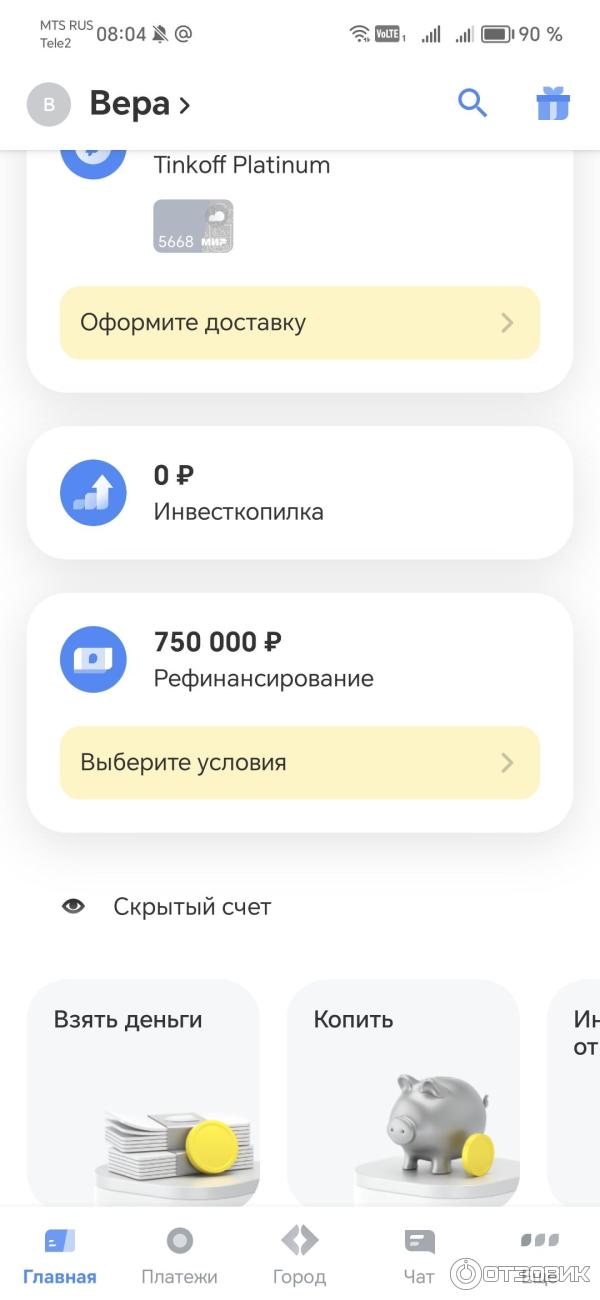
Task: Open the Инвесткопилка account
Action: [x=299, y=493]
